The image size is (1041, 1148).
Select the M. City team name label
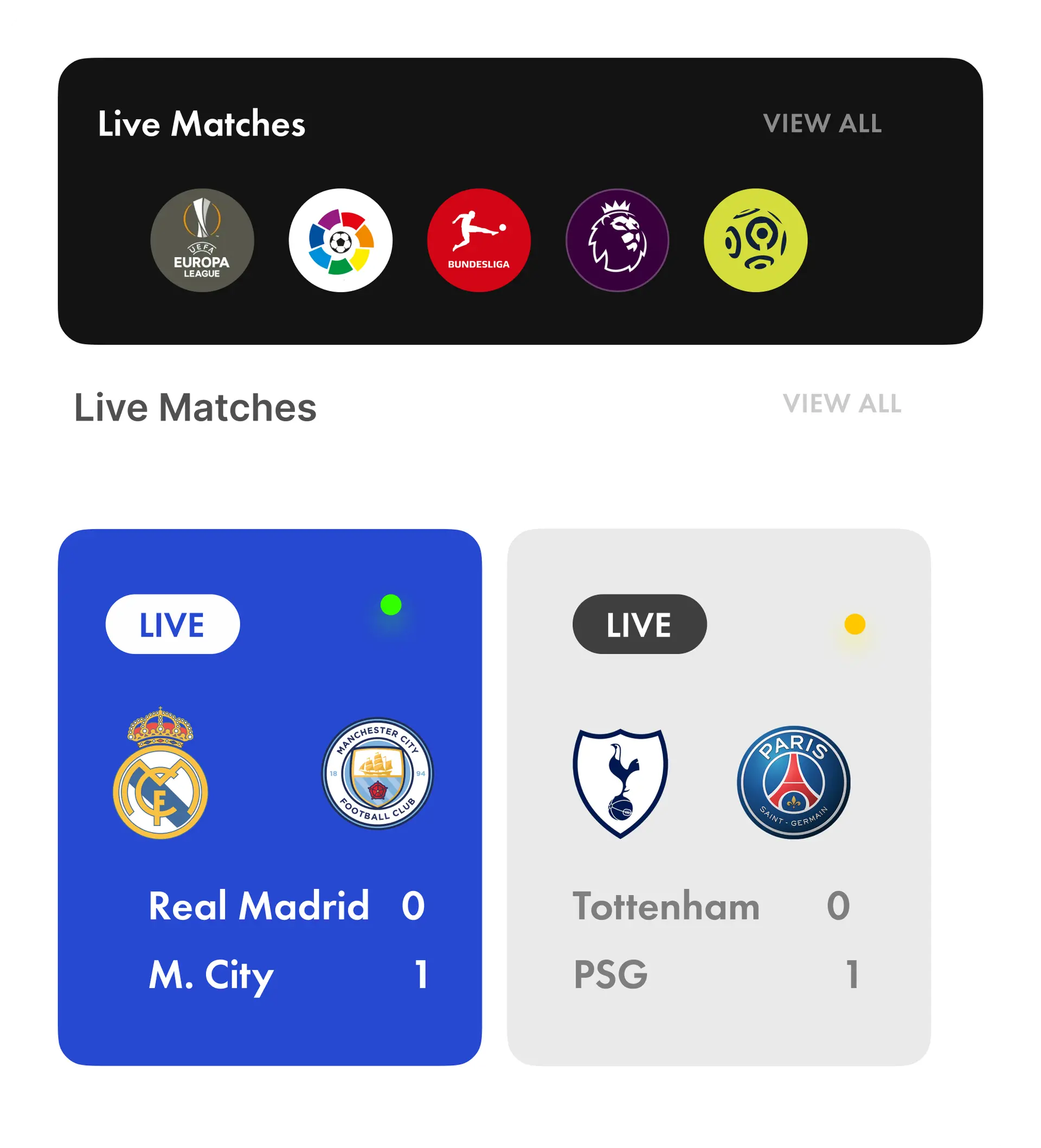tap(211, 974)
